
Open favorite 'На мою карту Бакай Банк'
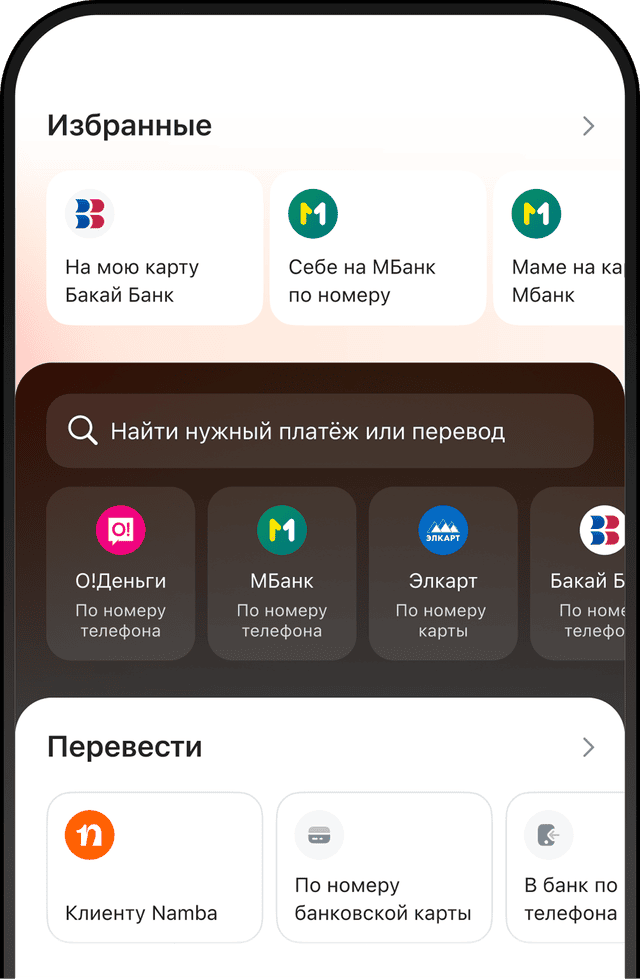155,248
